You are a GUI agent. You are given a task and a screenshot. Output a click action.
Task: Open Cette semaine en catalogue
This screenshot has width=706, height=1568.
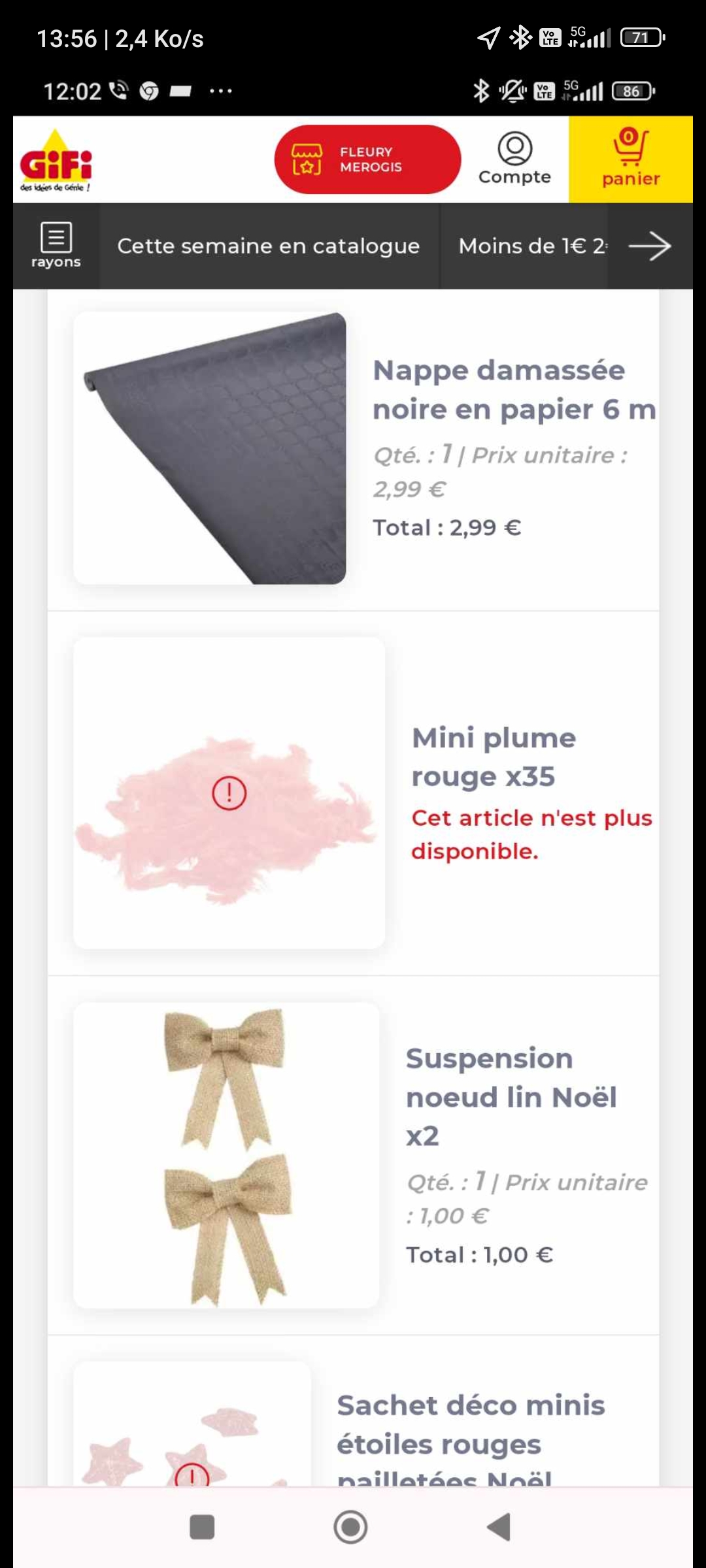point(268,246)
